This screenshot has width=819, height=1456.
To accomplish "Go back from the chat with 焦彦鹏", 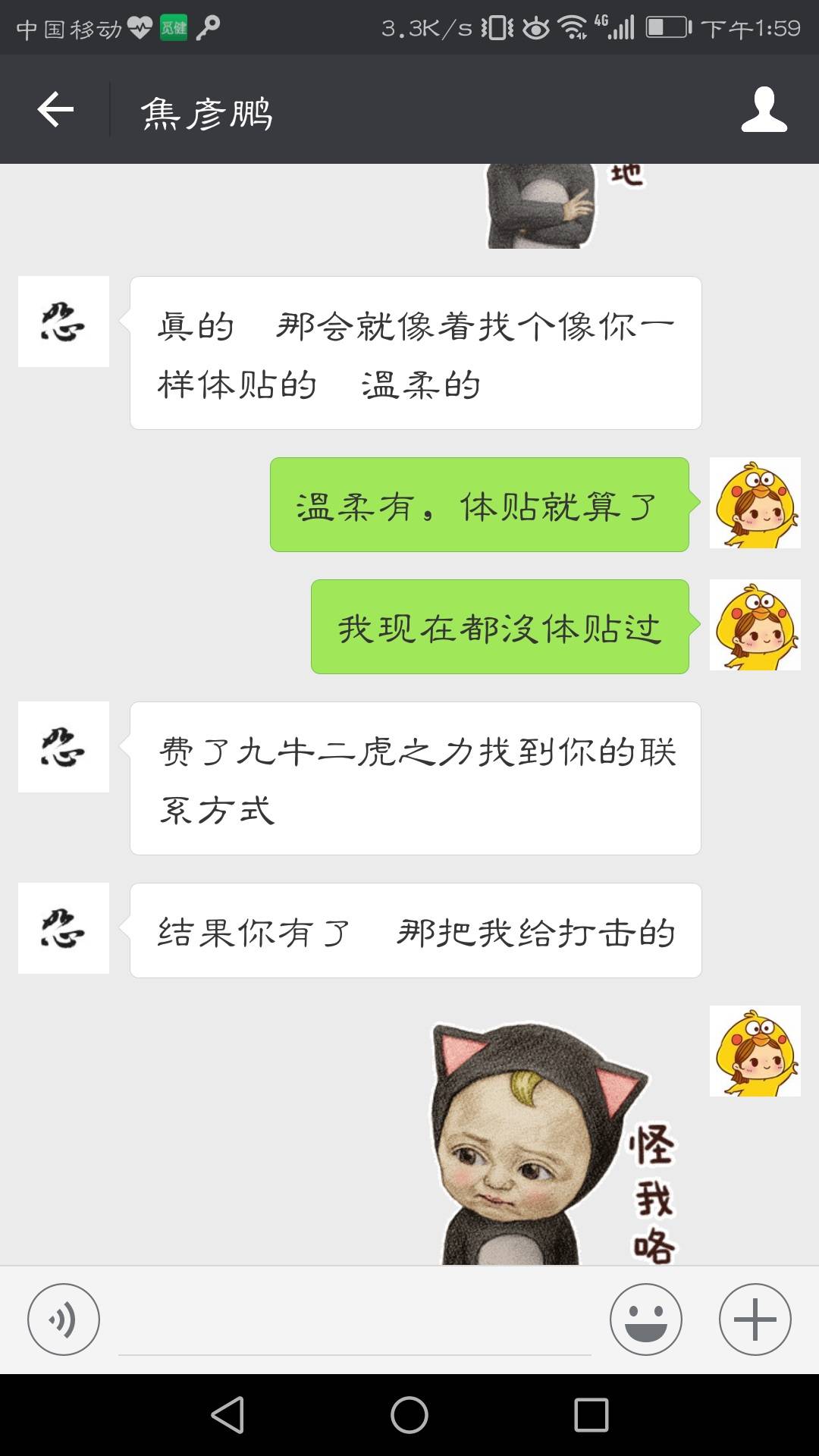I will (55, 110).
